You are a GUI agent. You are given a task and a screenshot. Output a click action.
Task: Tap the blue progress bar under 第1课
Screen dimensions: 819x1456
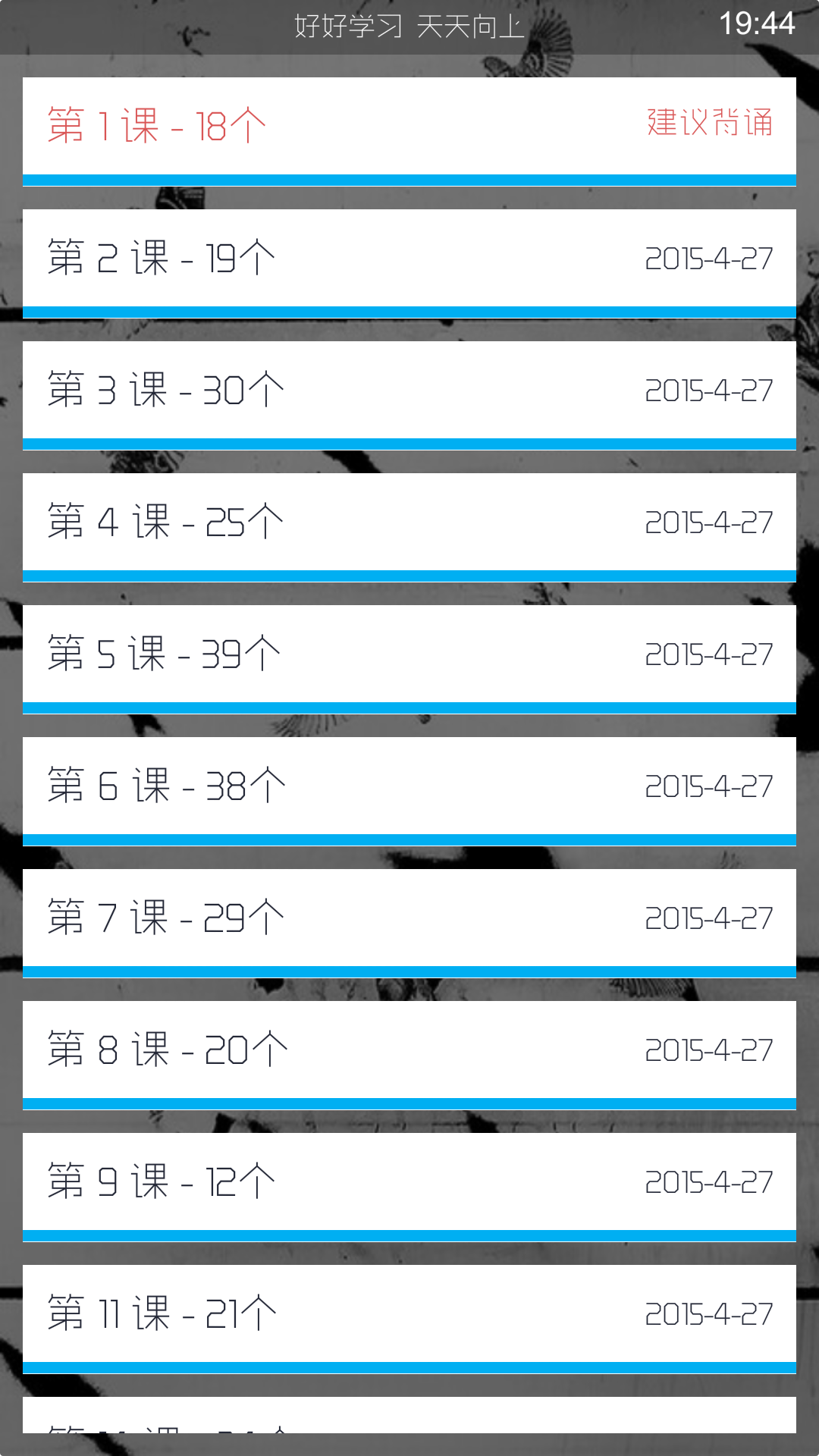pyautogui.click(x=409, y=178)
